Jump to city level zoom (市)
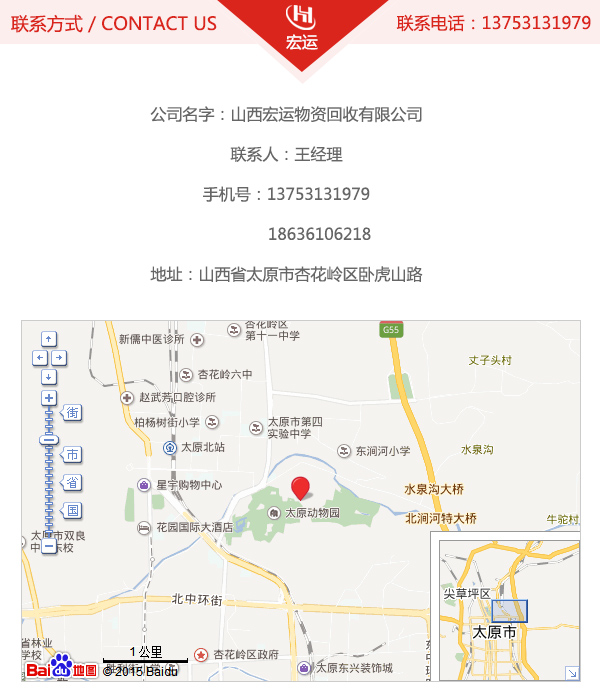The image size is (600, 700). pyautogui.click(x=72, y=455)
